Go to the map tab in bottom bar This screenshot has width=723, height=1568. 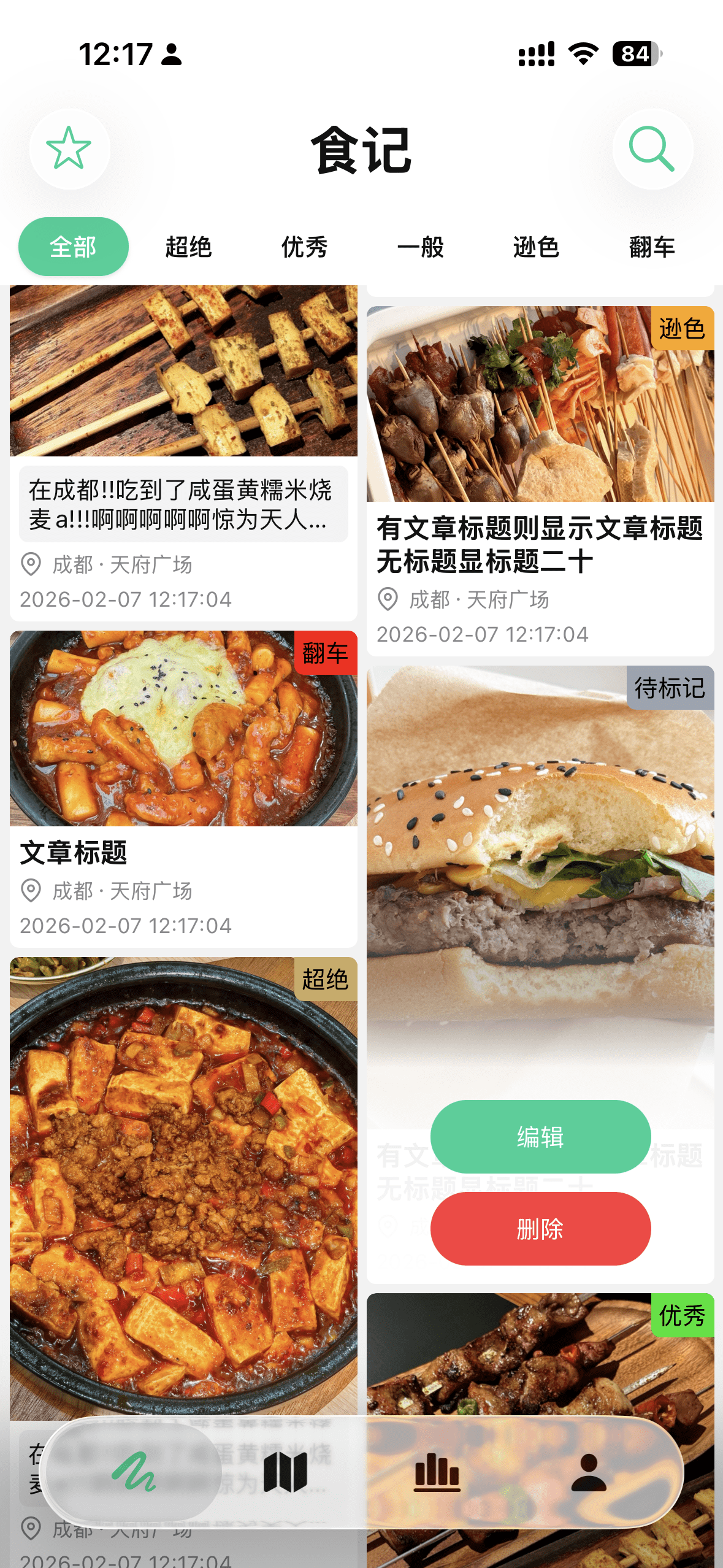coord(285,1471)
